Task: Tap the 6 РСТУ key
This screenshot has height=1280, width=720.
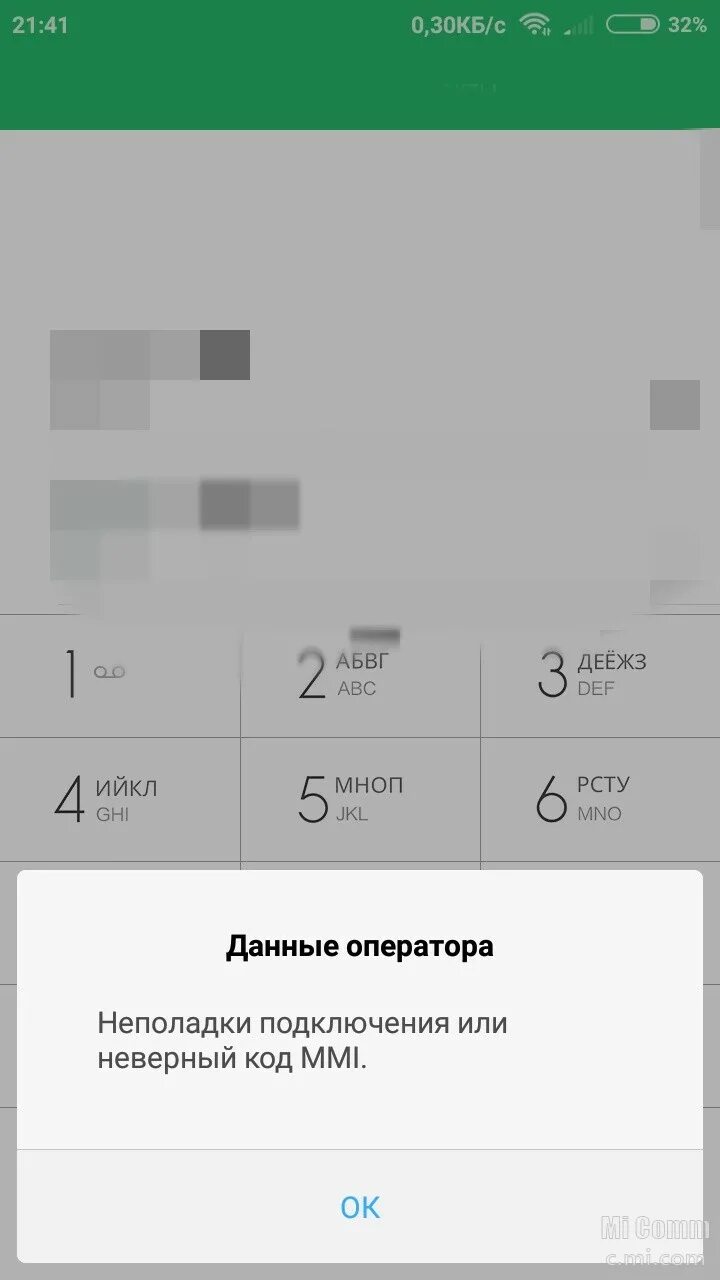Action: pyautogui.click(x=600, y=800)
